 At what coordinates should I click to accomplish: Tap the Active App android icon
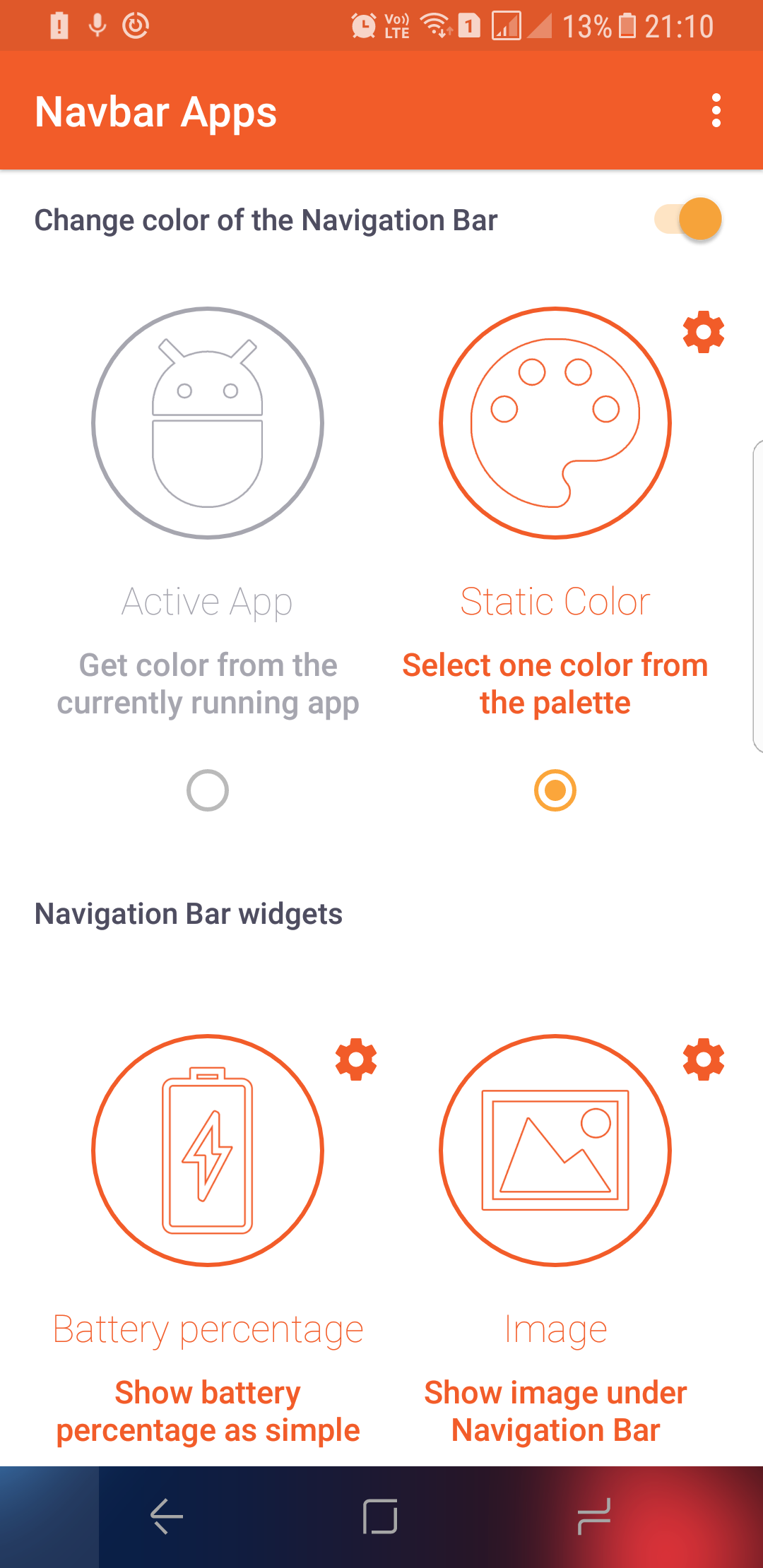tap(208, 423)
